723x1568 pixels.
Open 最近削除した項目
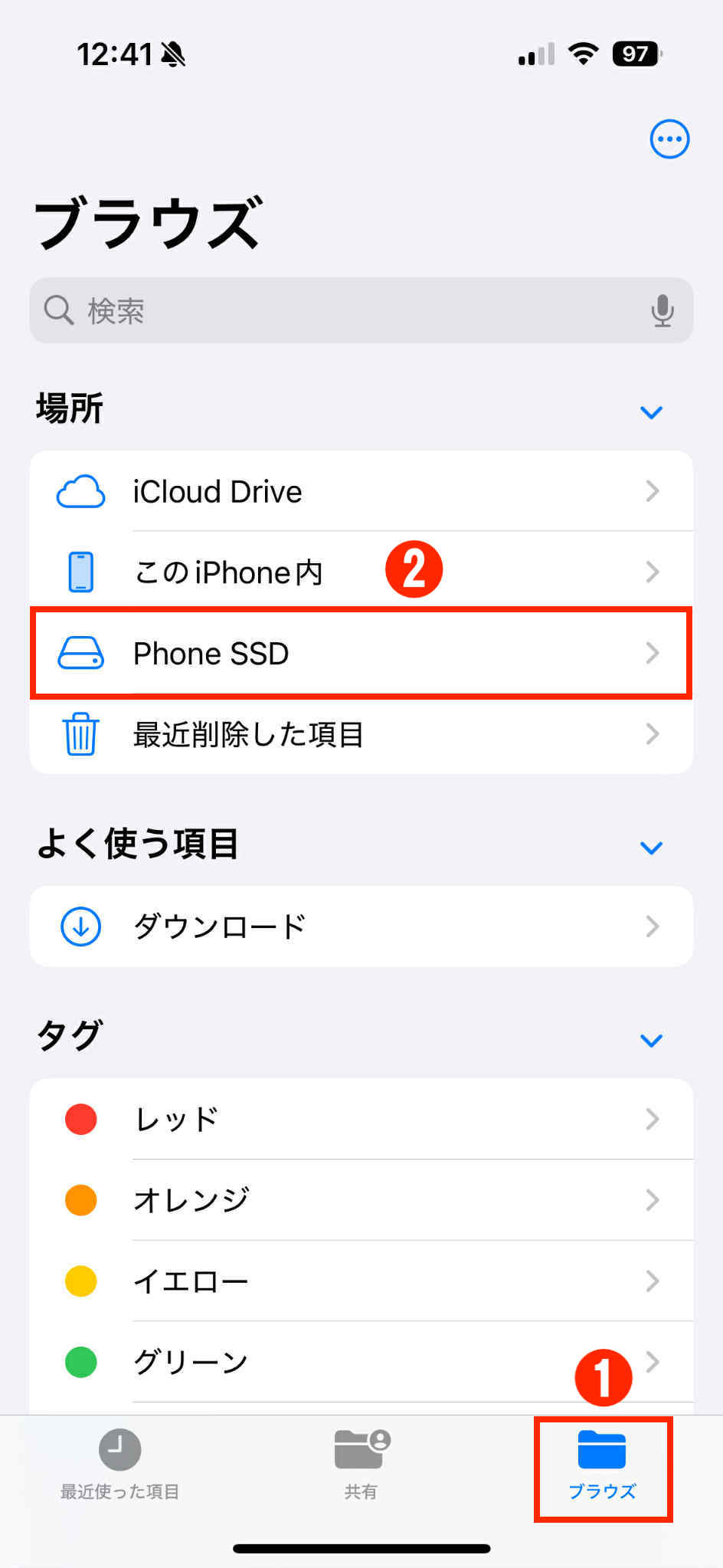[361, 734]
